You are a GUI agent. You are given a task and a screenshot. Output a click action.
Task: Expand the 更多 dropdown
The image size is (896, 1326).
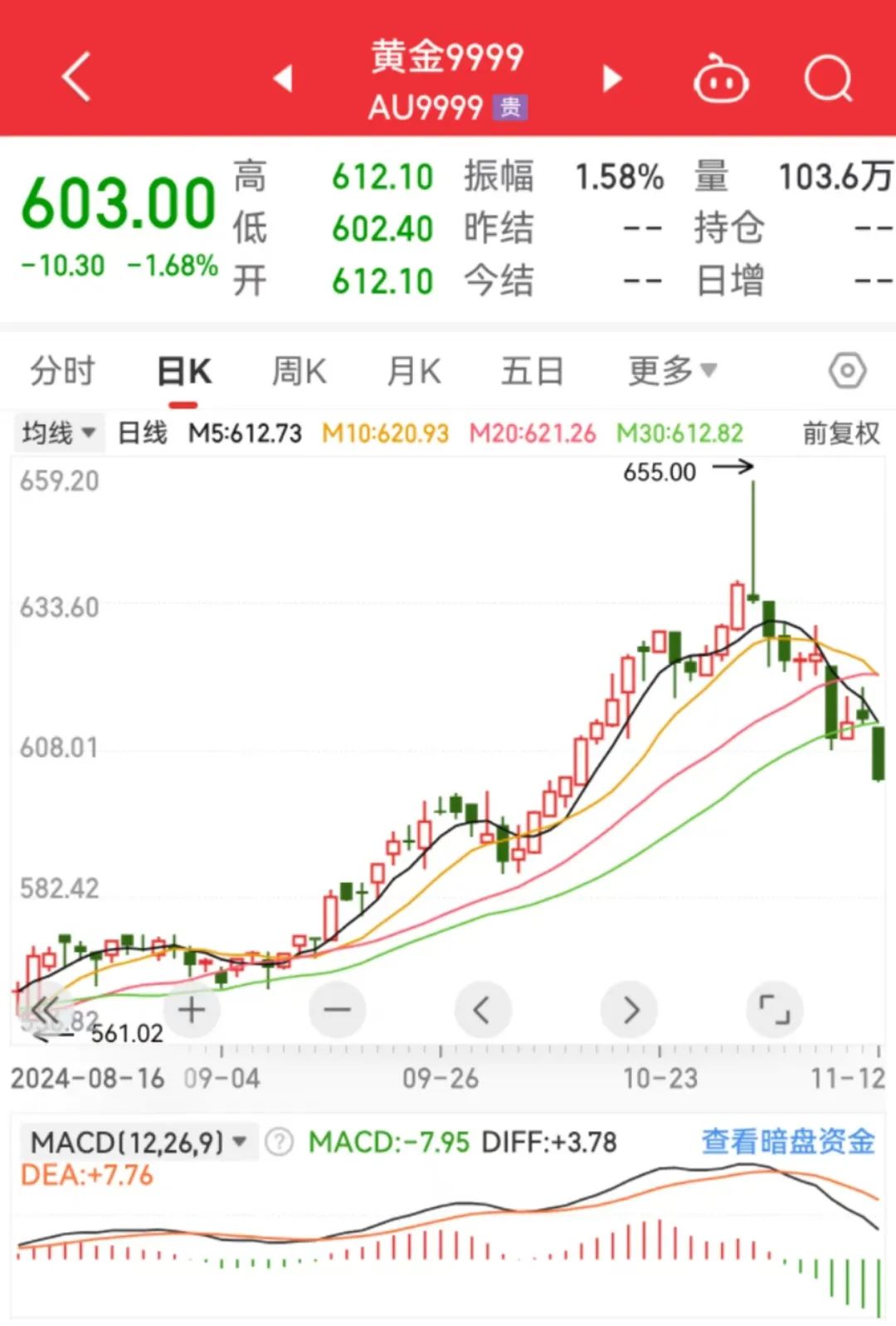click(x=672, y=371)
